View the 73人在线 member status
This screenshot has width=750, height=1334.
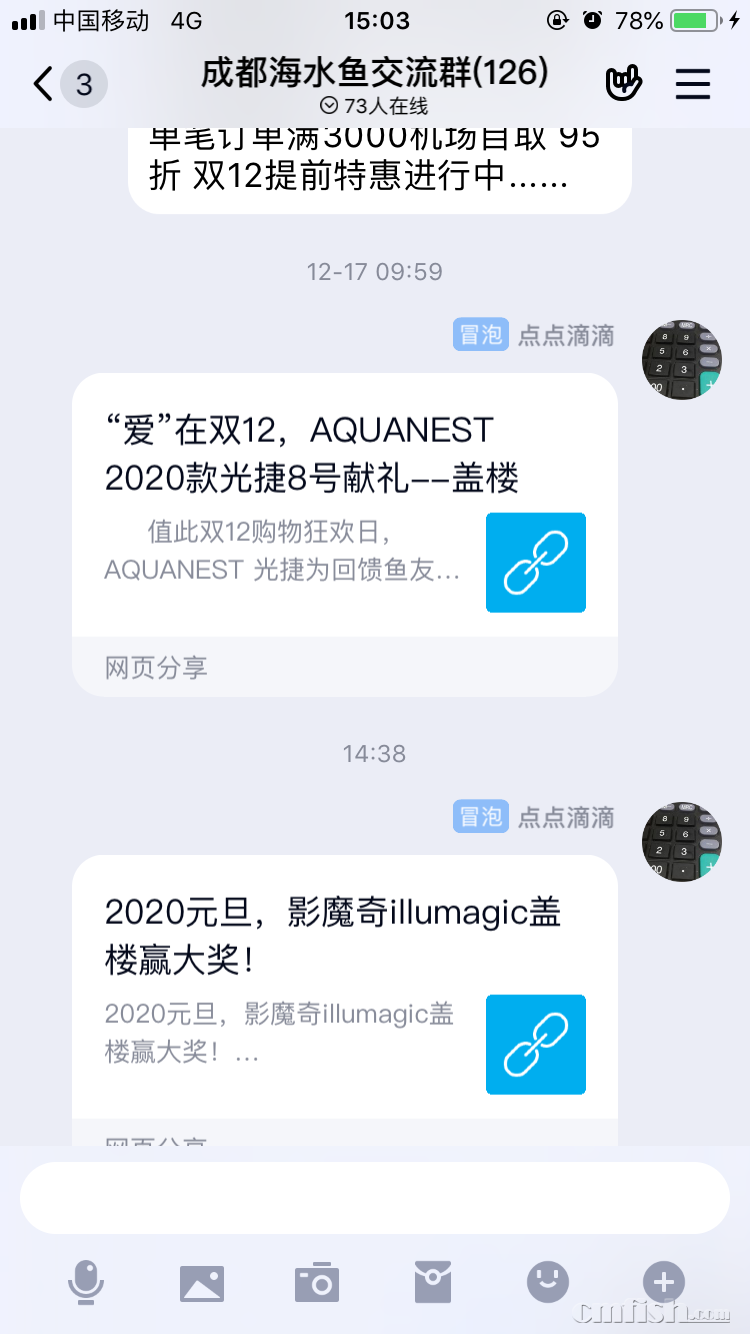click(x=375, y=106)
